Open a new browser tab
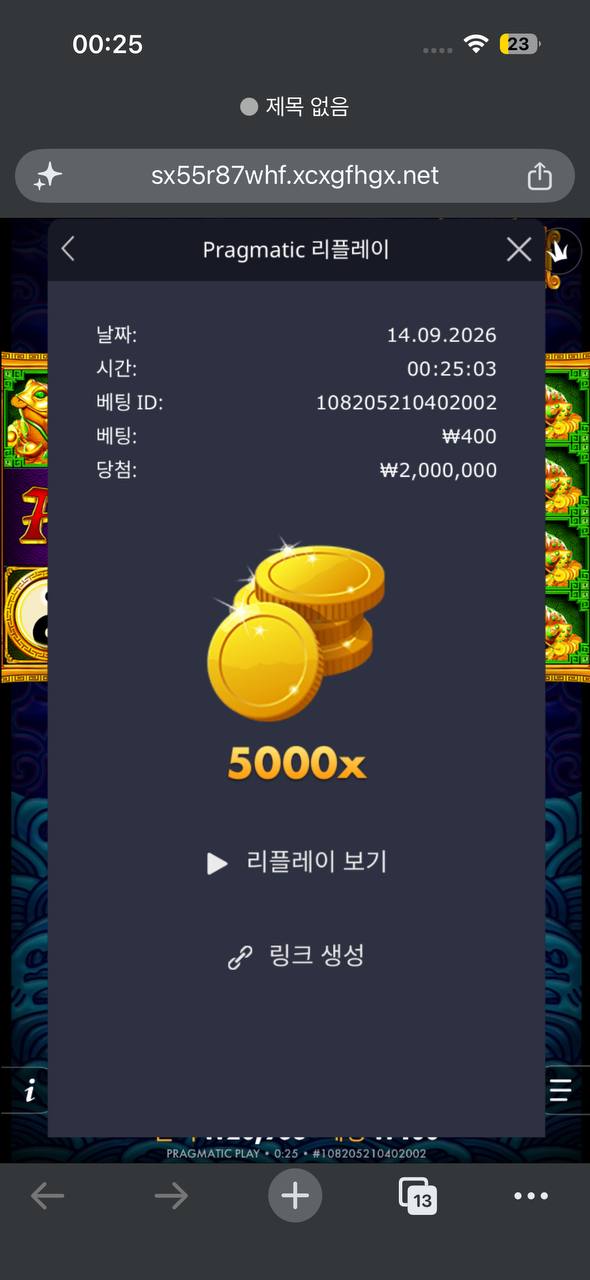 (295, 1195)
